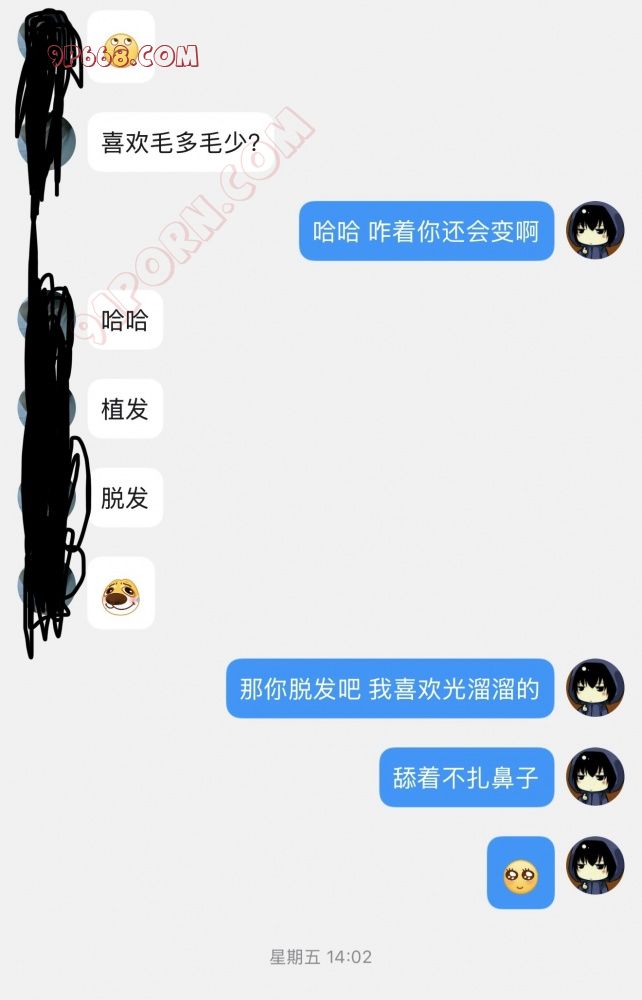Open profile avatar beside "舔着不扎鼻子" message
This screenshot has height=1000, width=642.
595,777
